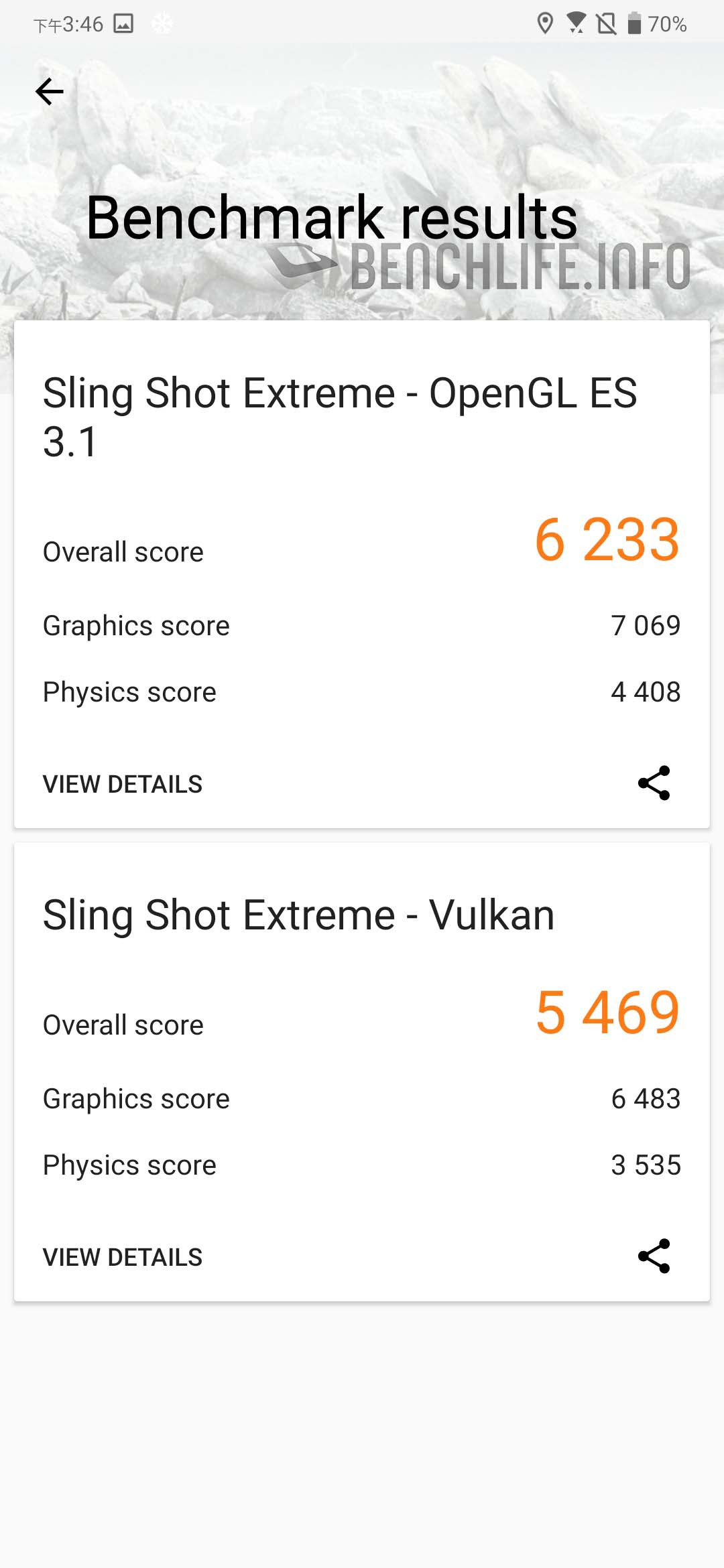Viewport: 724px width, 1568px height.
Task: Tap the no-SIM indicator icon
Action: coord(605,23)
